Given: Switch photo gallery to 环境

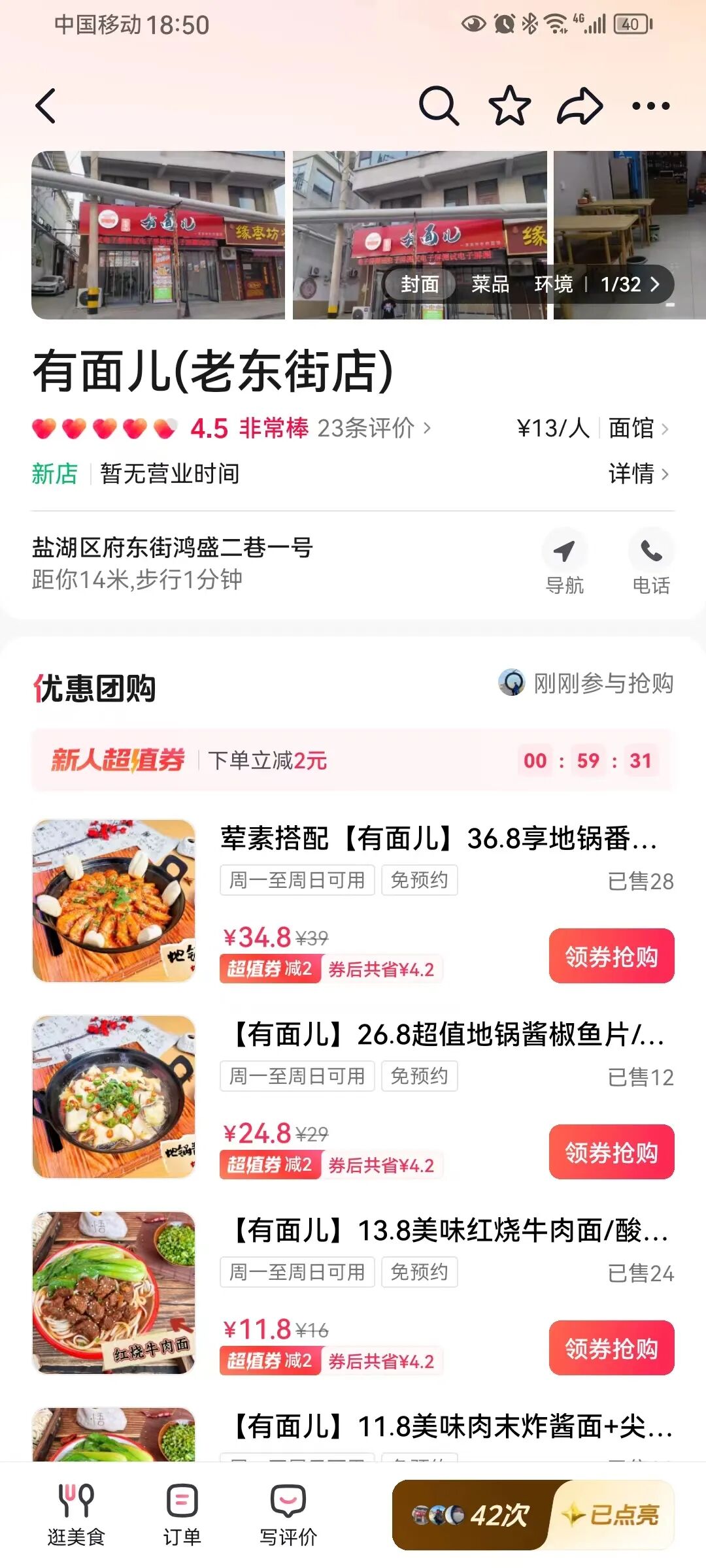Looking at the screenshot, I should [x=553, y=284].
